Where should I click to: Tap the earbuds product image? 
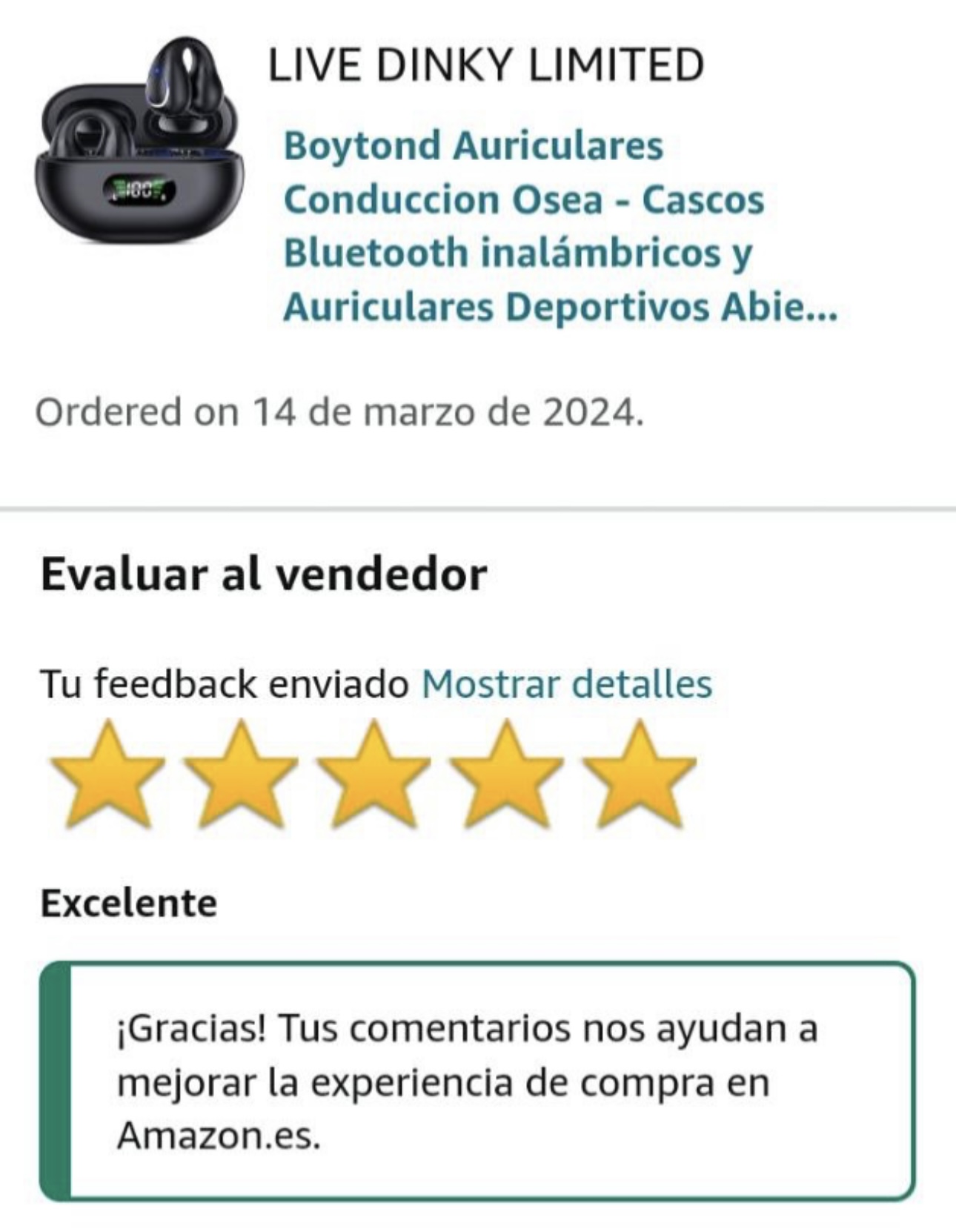pos(139,141)
